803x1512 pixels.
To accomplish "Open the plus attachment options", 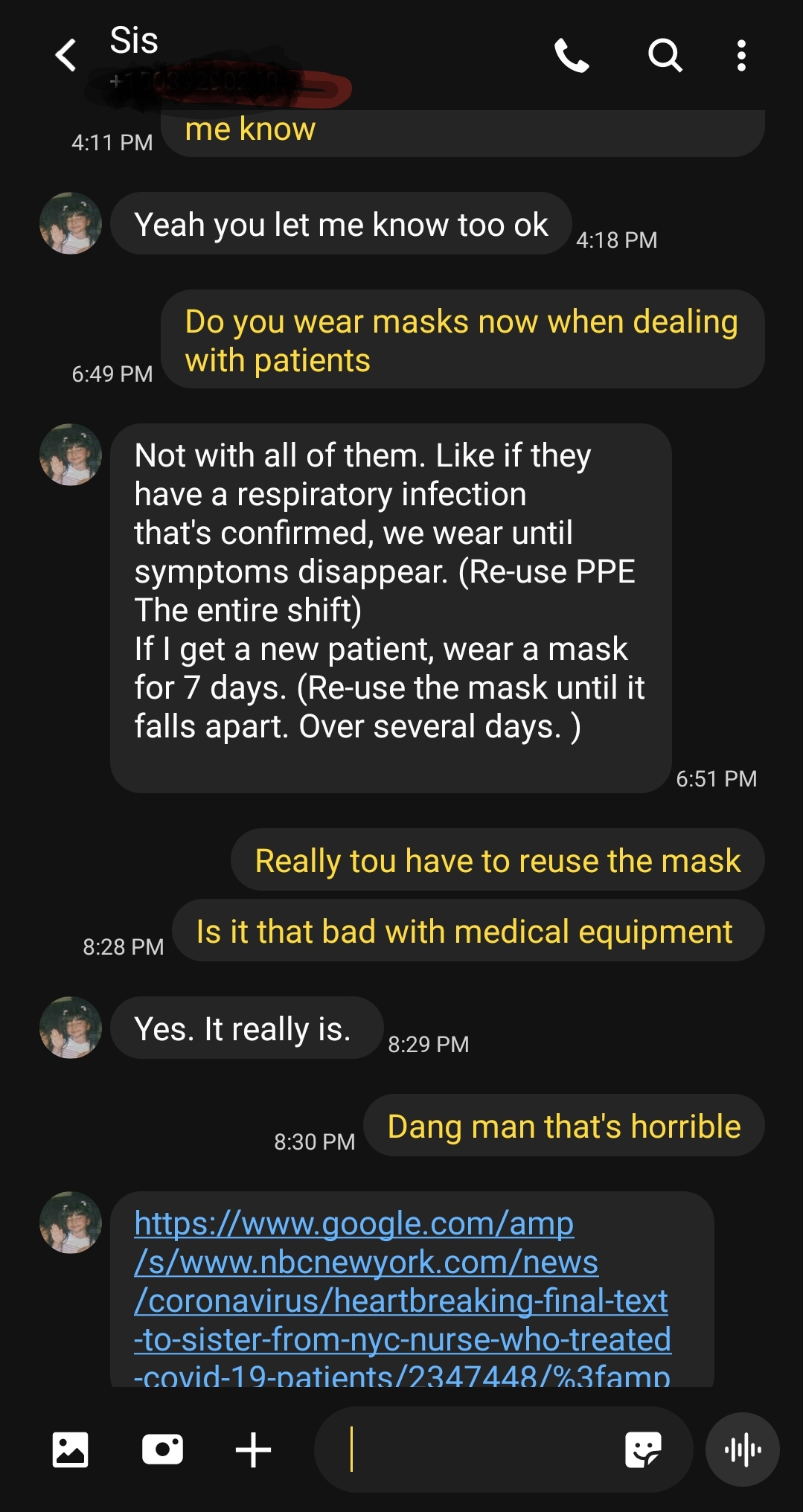I will pos(253,1449).
